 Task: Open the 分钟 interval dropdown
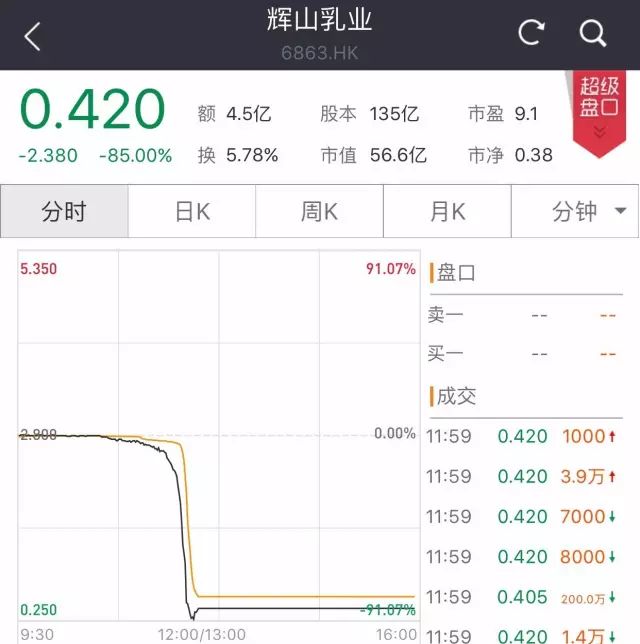pyautogui.click(x=588, y=211)
